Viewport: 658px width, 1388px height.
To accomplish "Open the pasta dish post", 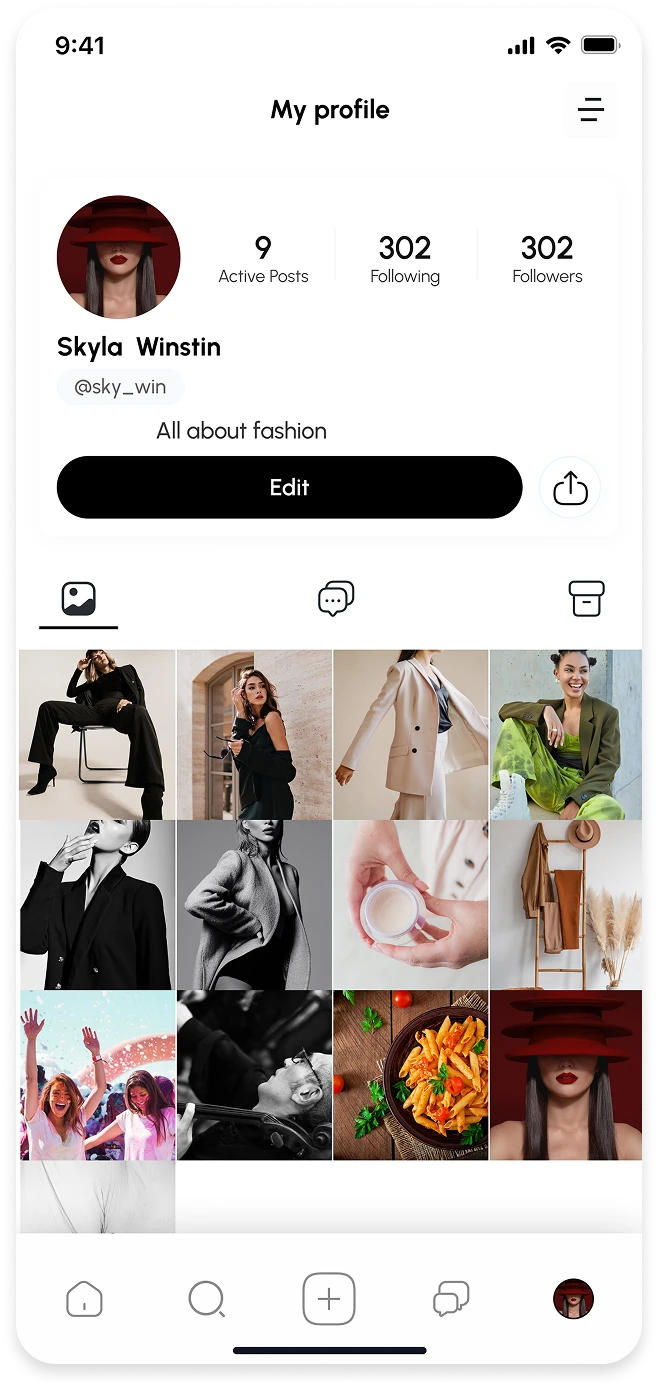I will point(410,1074).
